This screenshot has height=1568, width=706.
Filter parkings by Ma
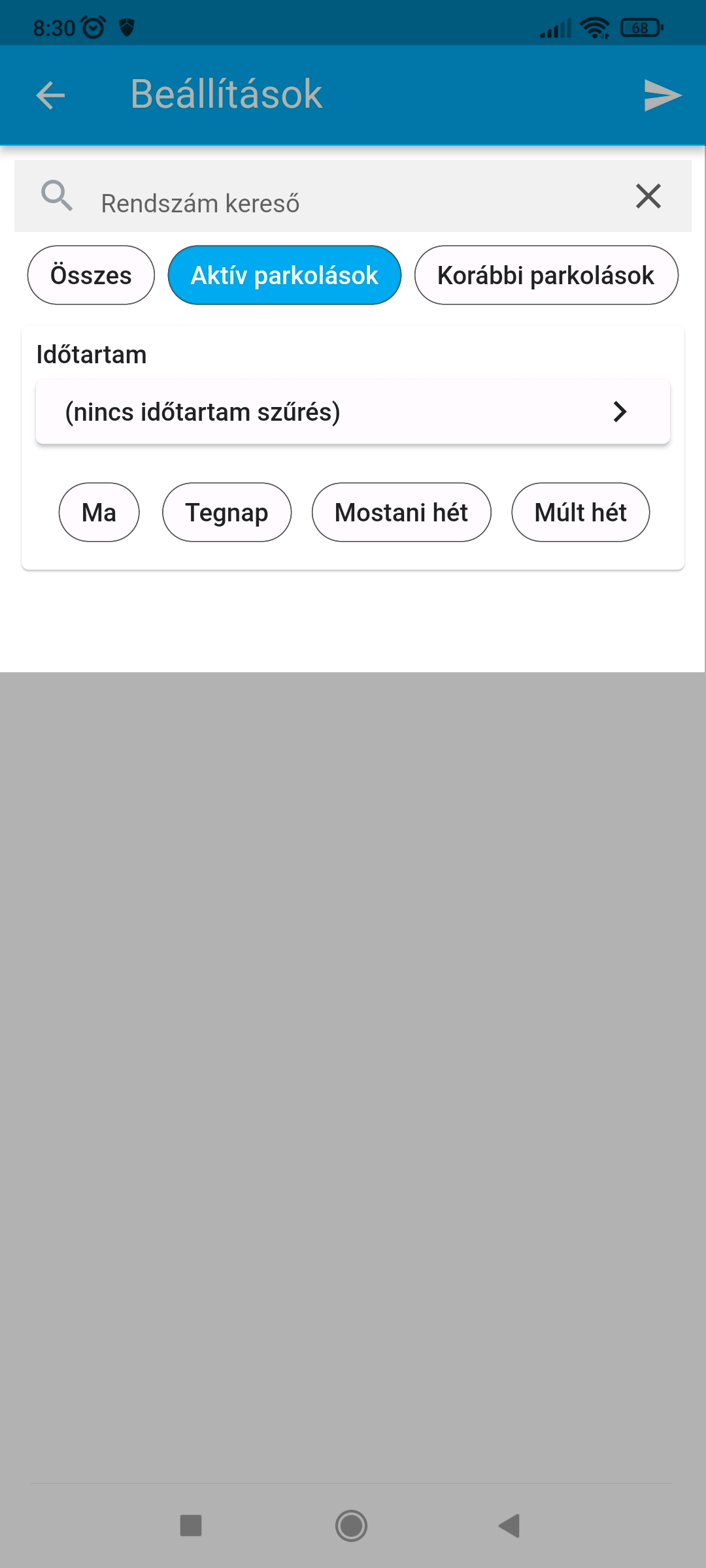[x=99, y=512]
